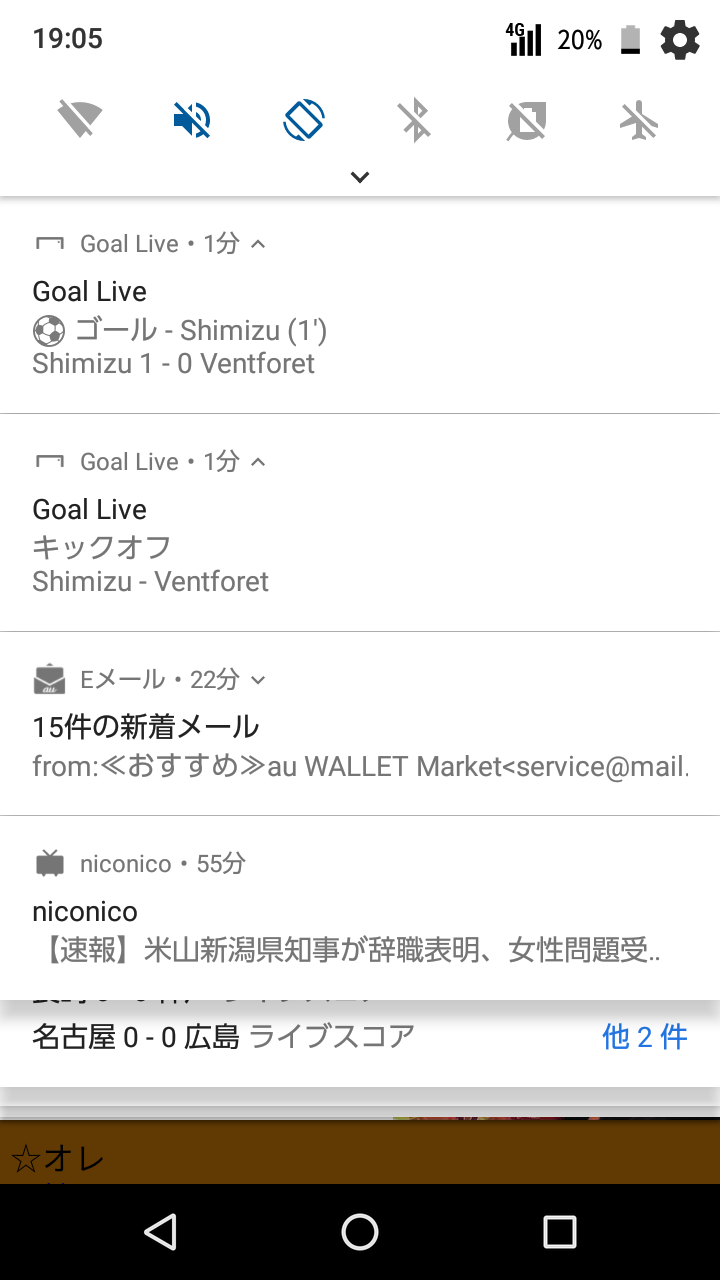Open the 15件の新着メール notification
The image size is (720, 1280).
tap(360, 746)
